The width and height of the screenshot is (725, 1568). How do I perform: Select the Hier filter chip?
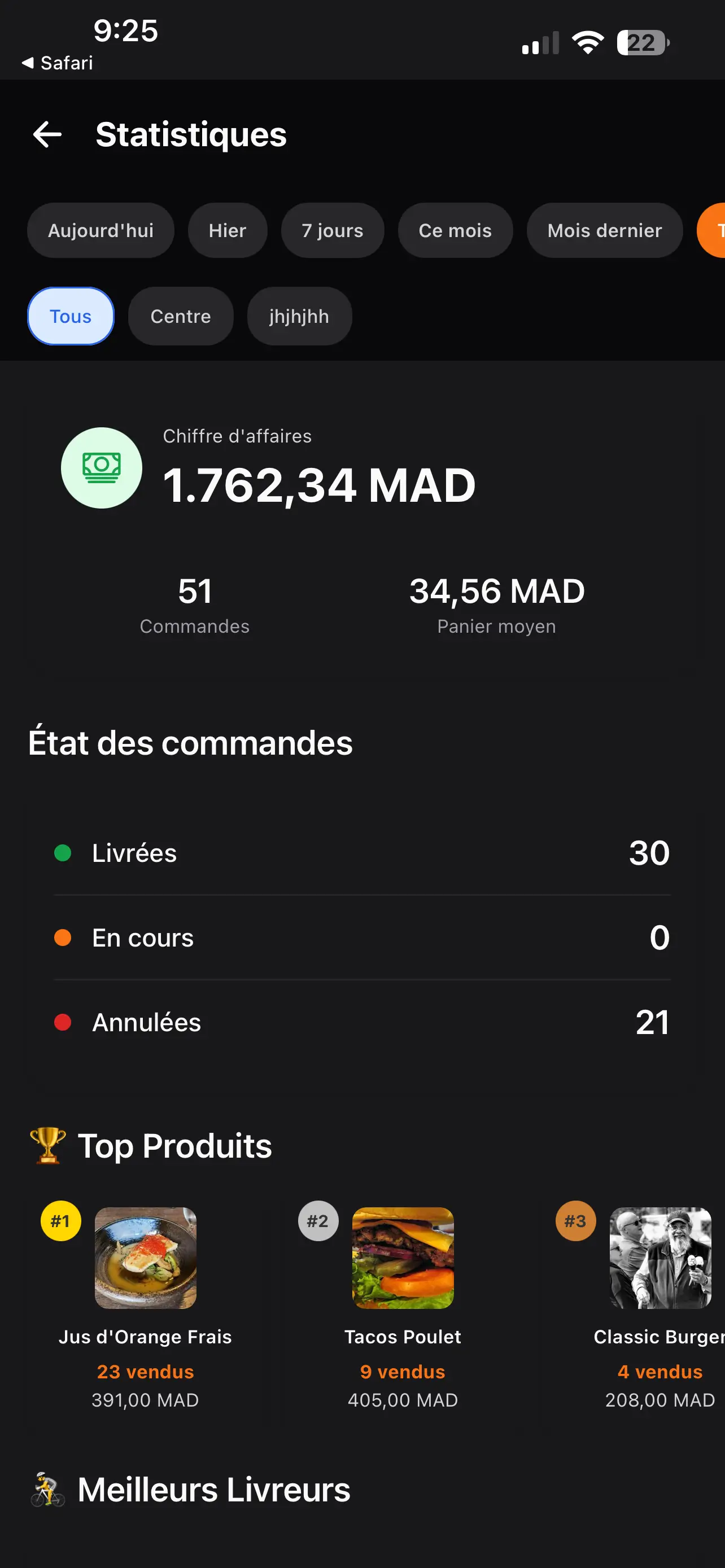[227, 230]
